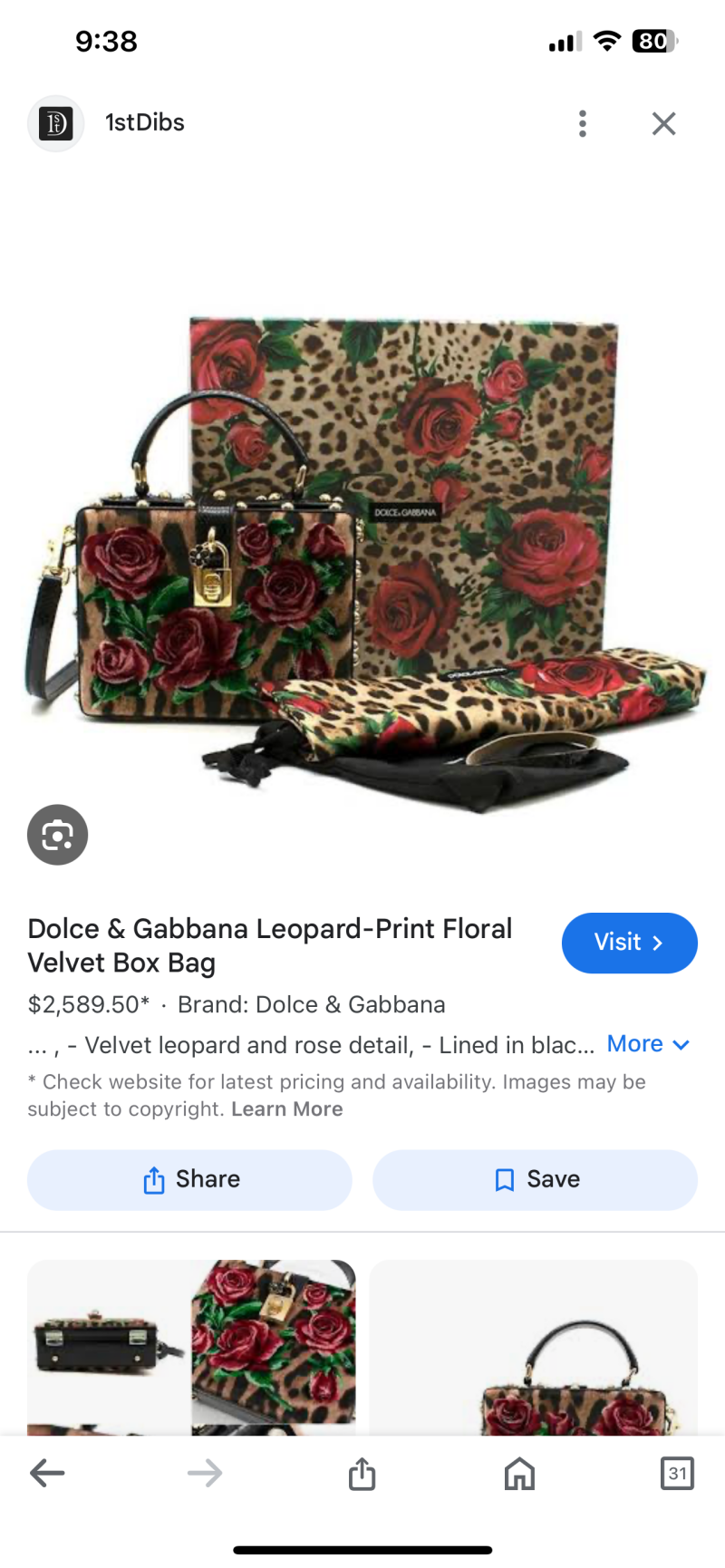Open the three-dot overflow menu
The image size is (725, 1568).
[x=583, y=123]
